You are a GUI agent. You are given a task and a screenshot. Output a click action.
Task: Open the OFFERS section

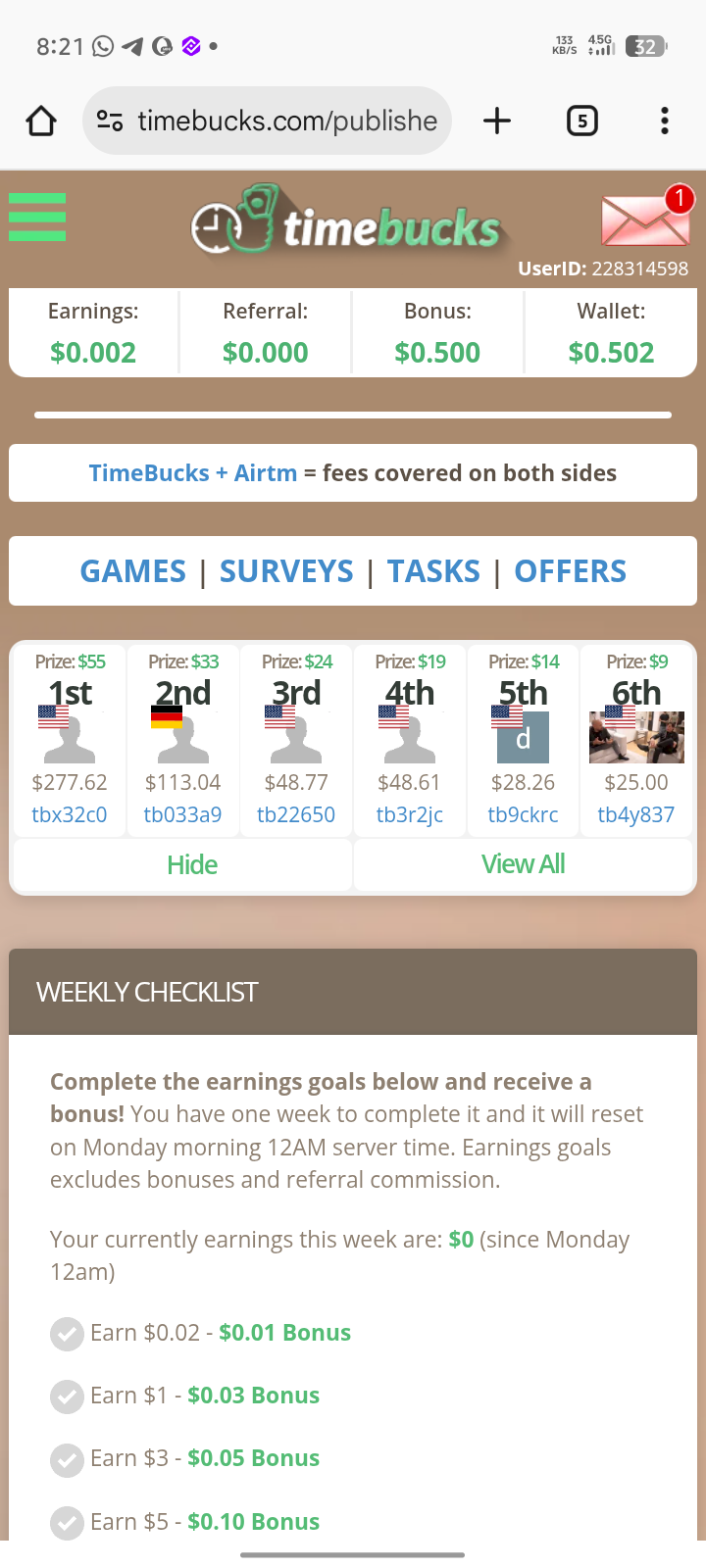click(x=570, y=571)
